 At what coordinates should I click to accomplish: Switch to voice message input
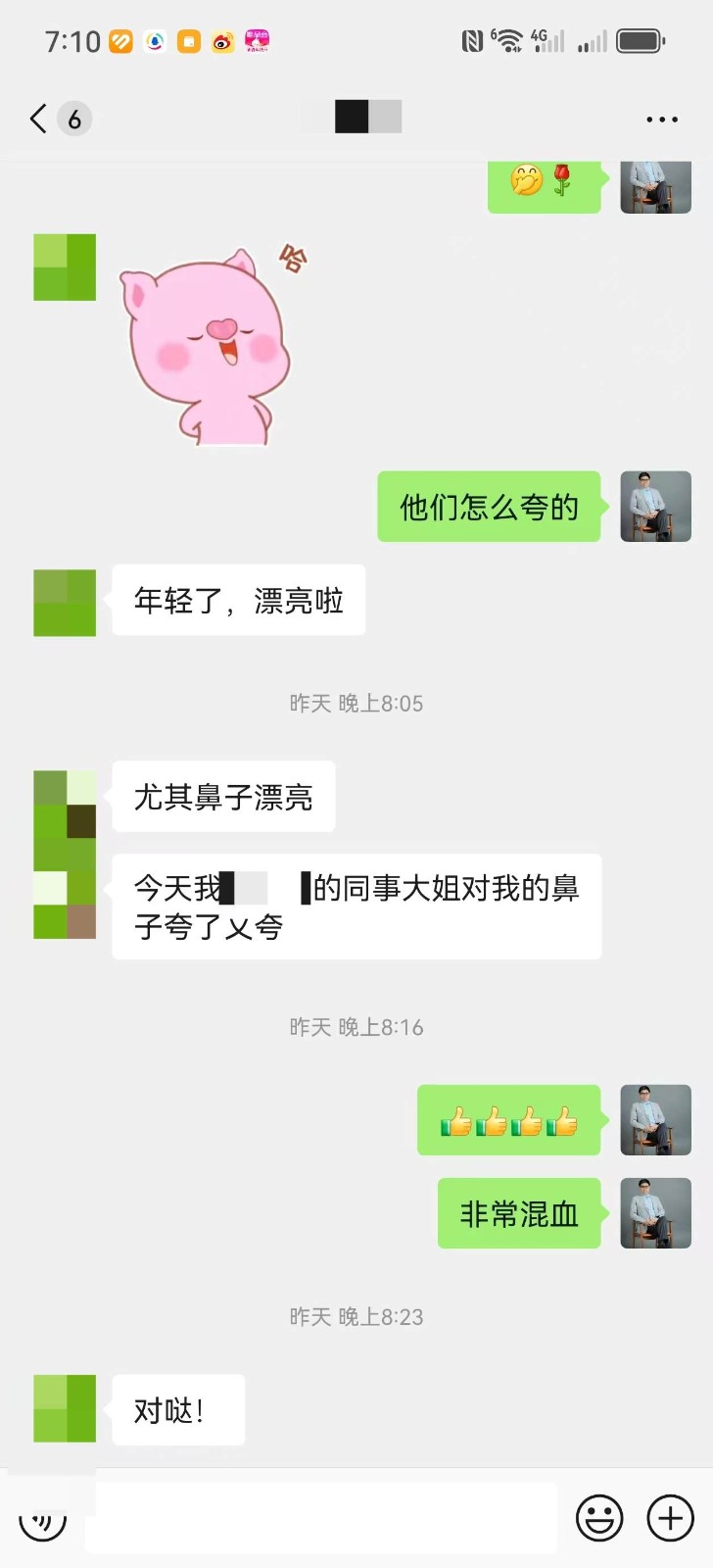42,1518
